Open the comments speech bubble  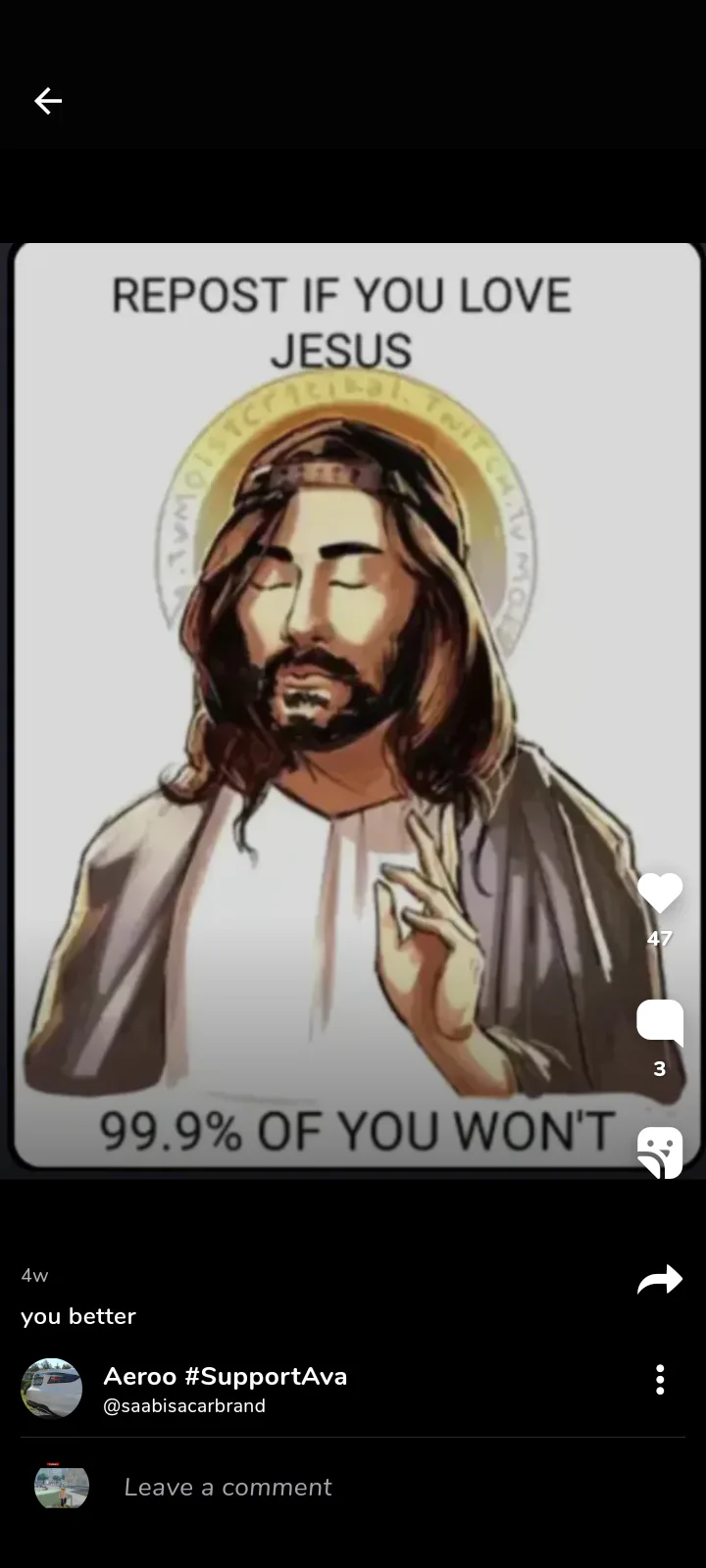click(x=660, y=1023)
